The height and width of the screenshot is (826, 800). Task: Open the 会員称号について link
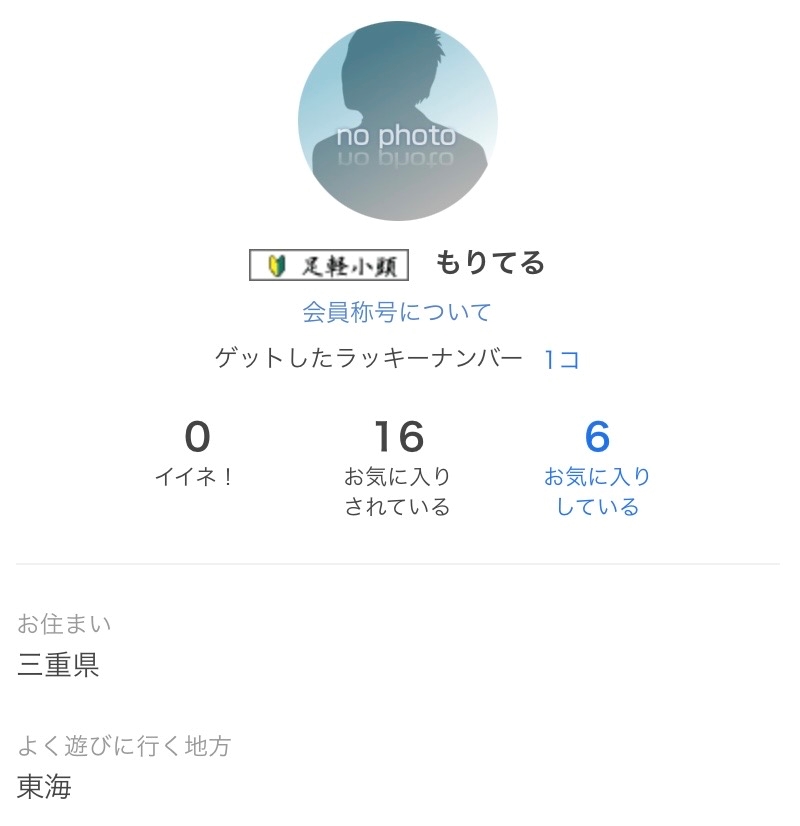click(x=397, y=312)
